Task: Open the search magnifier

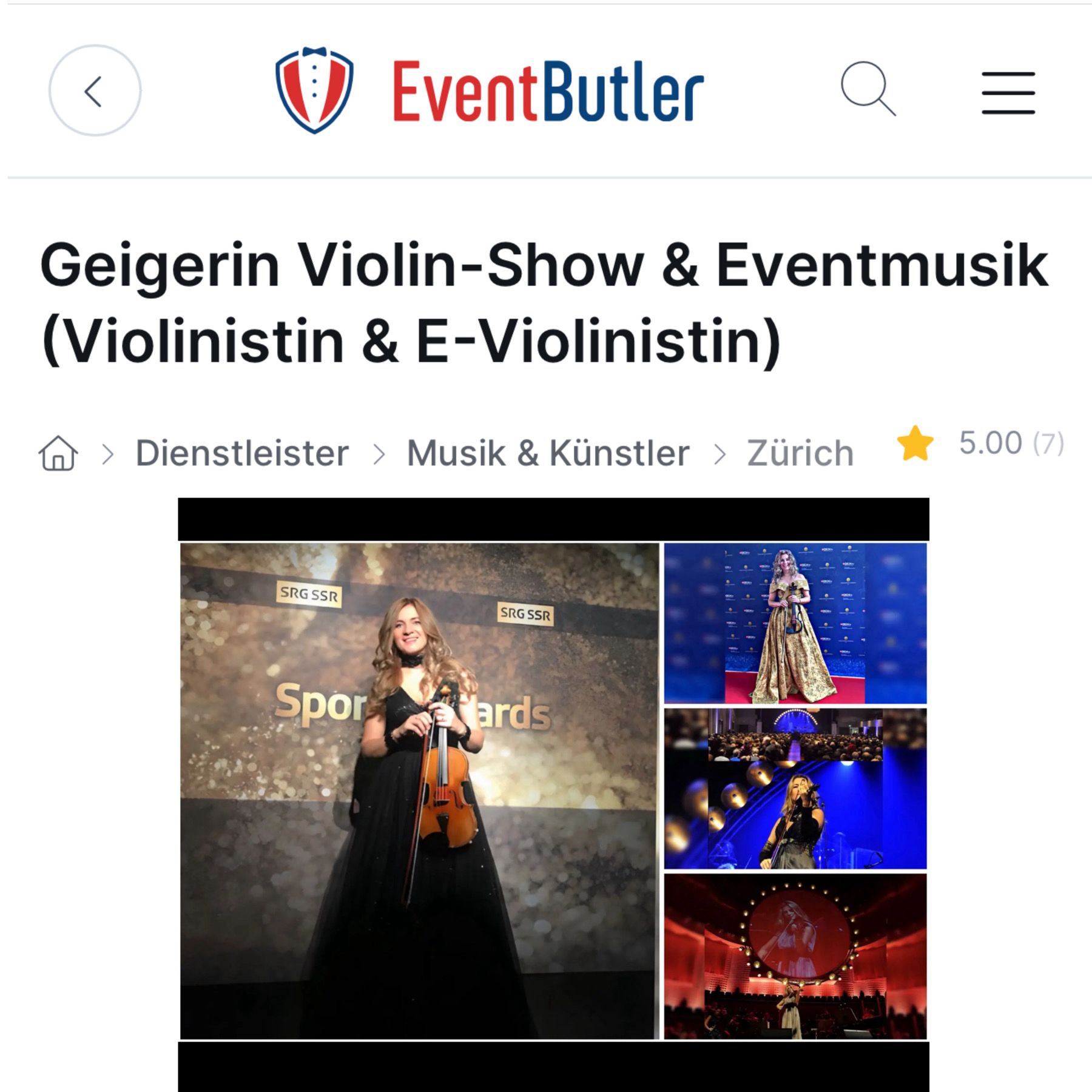Action: [868, 89]
